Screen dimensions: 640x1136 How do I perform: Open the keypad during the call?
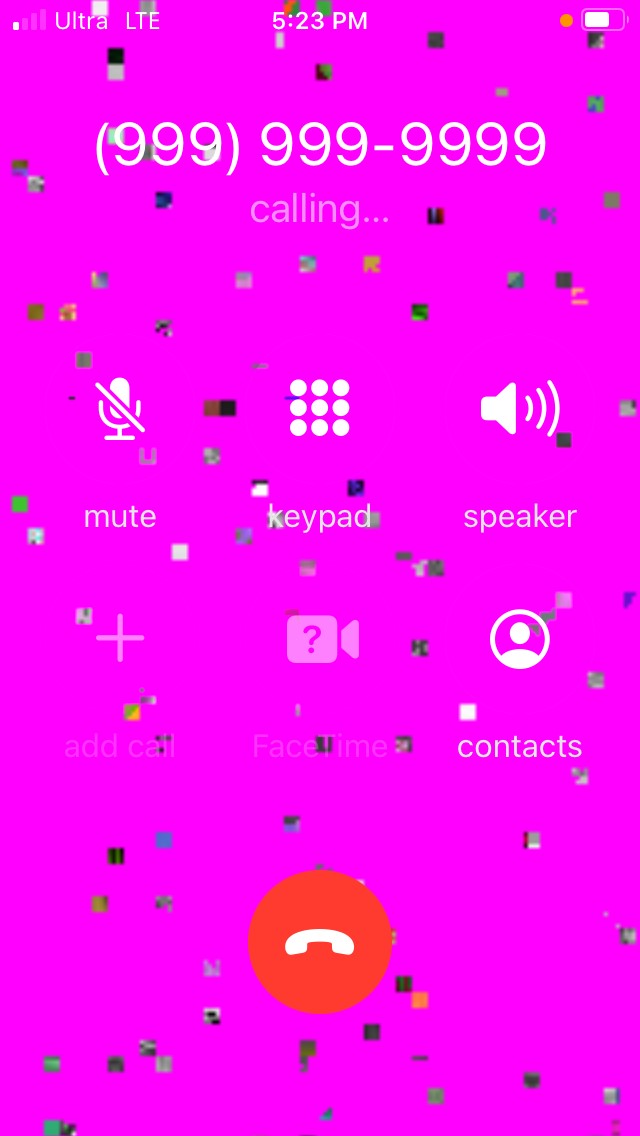320,408
